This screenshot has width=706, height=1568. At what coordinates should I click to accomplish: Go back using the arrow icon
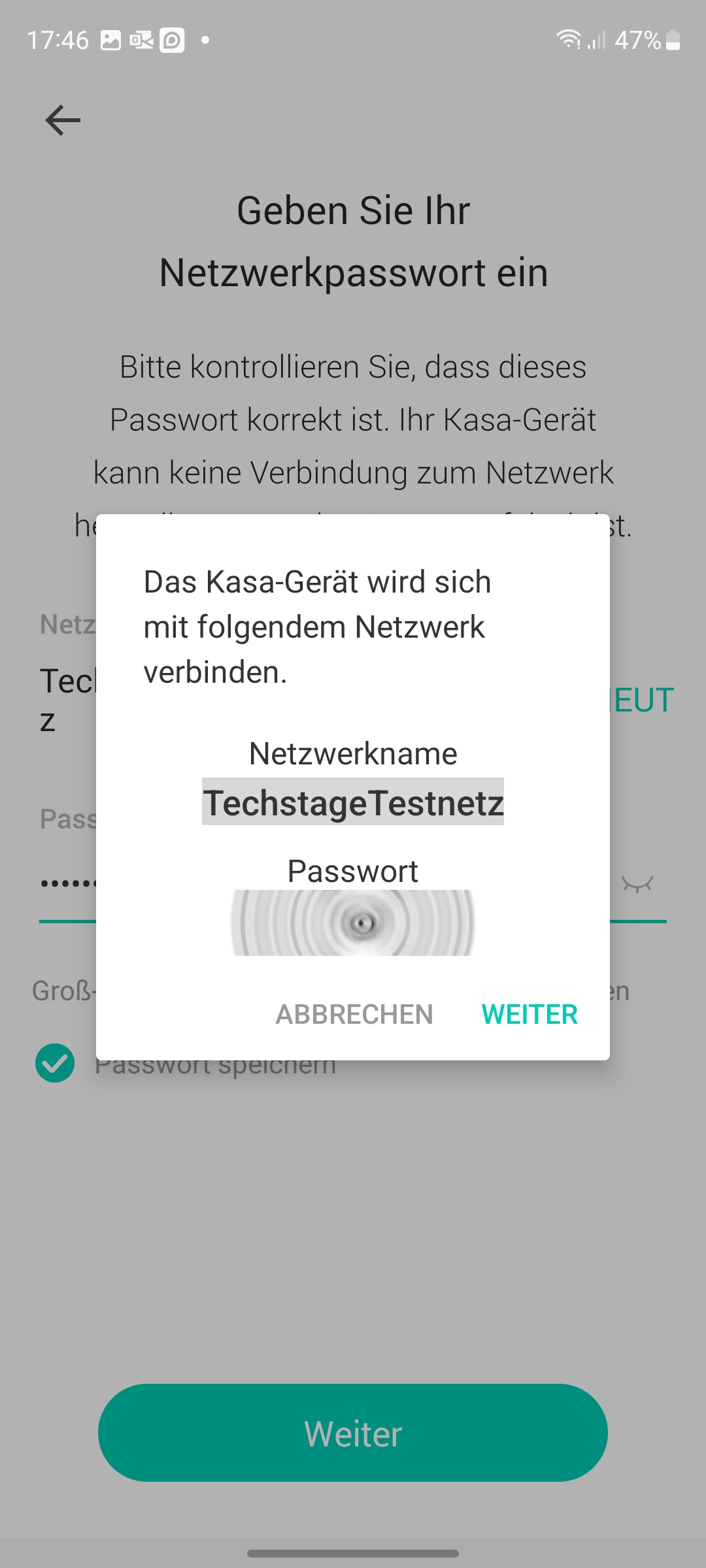click(x=63, y=121)
